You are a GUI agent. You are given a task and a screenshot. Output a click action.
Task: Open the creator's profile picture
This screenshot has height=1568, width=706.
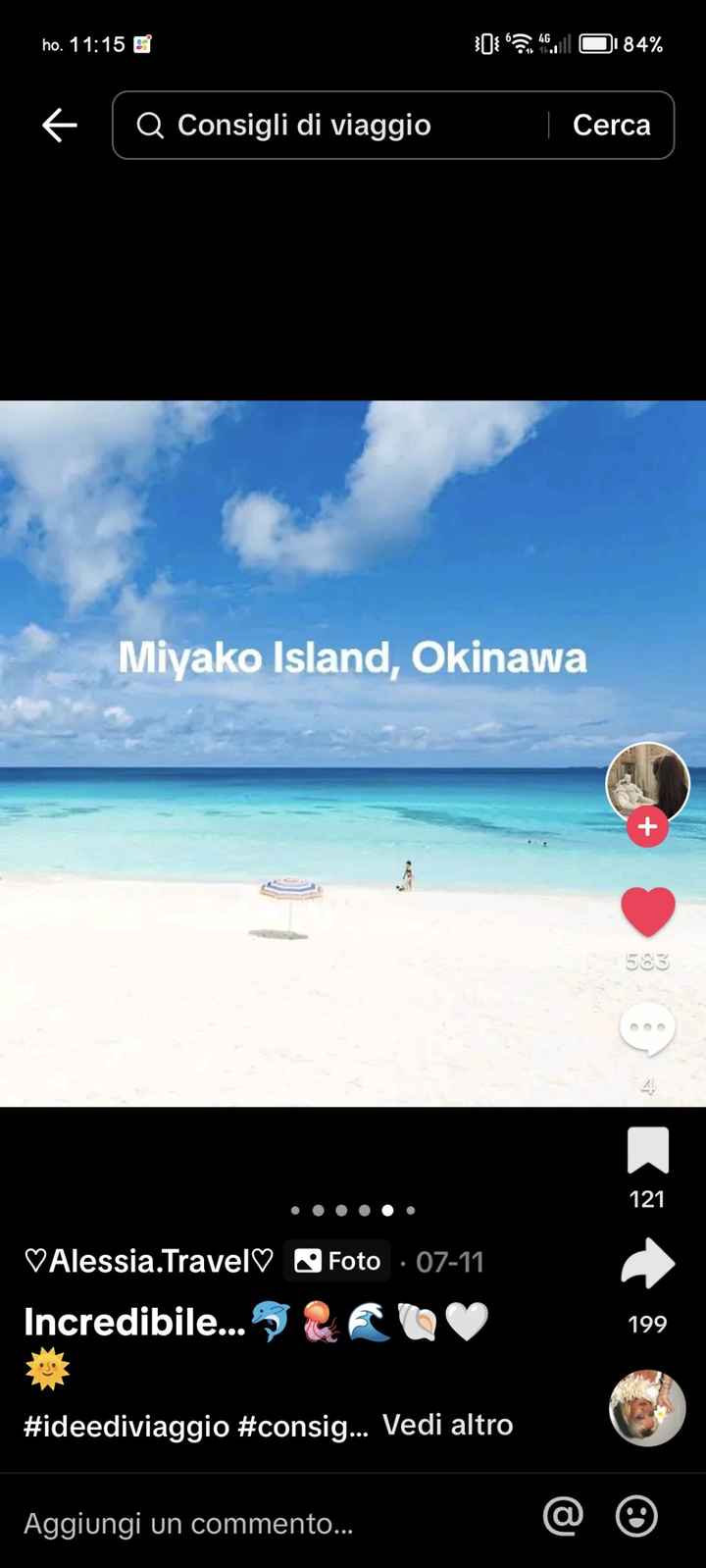[x=647, y=781]
